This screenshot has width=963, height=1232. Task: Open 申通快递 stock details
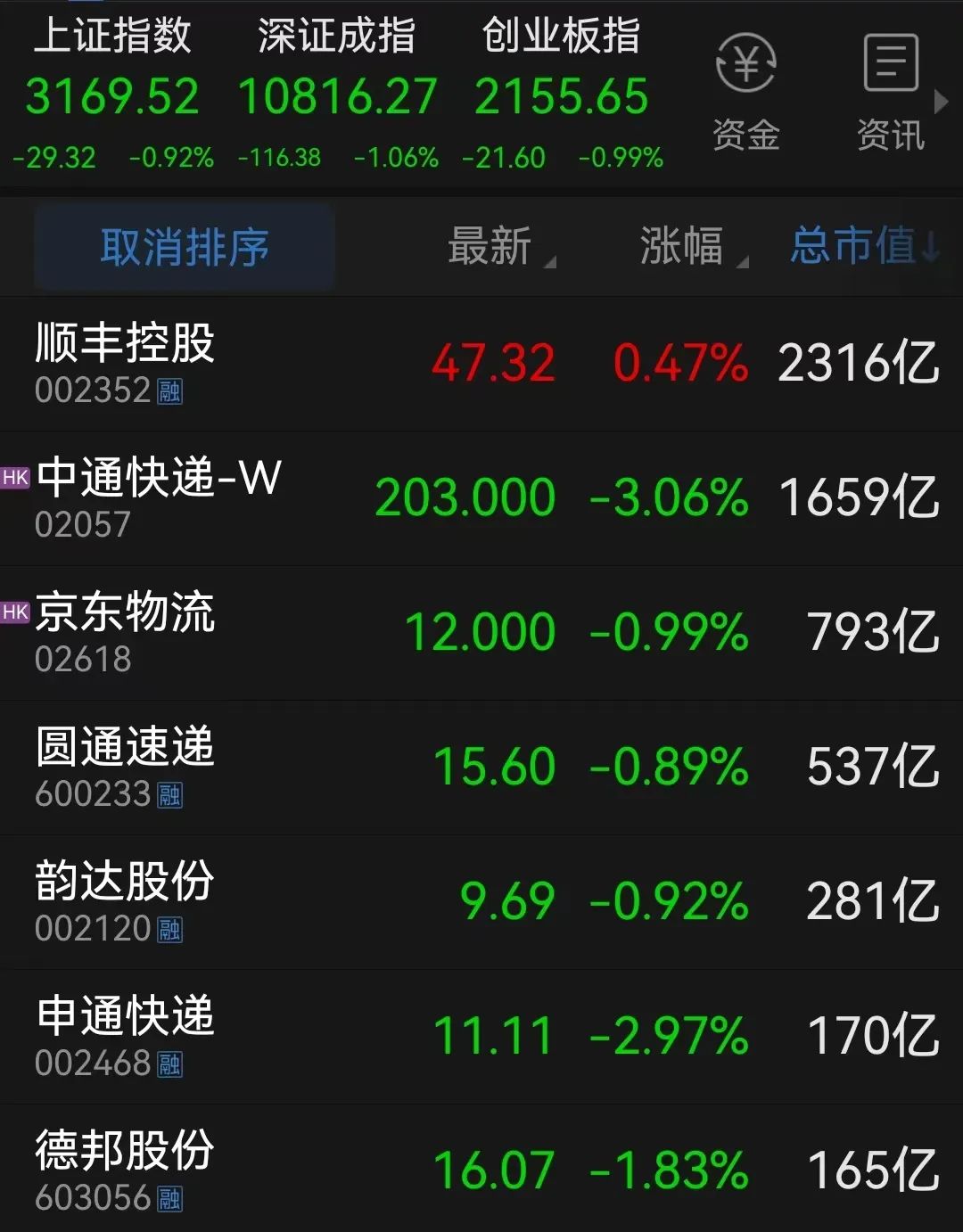click(125, 1036)
